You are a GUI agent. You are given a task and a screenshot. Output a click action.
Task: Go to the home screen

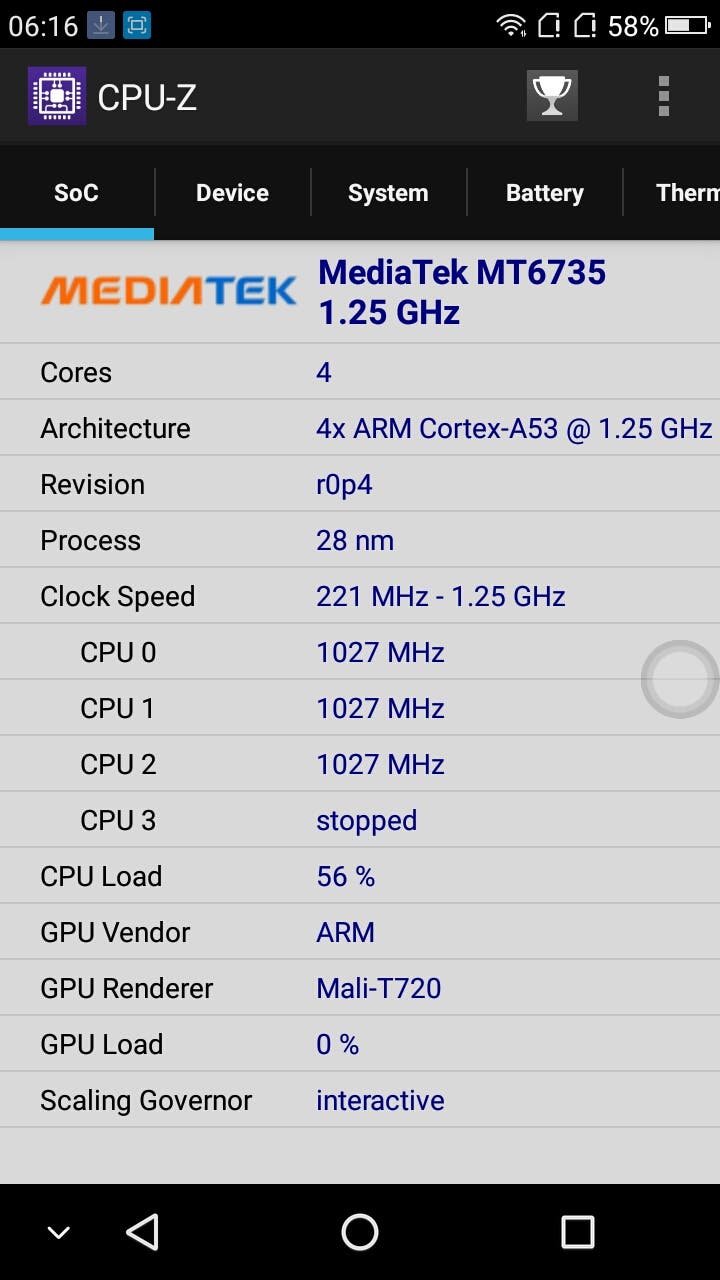(360, 1232)
